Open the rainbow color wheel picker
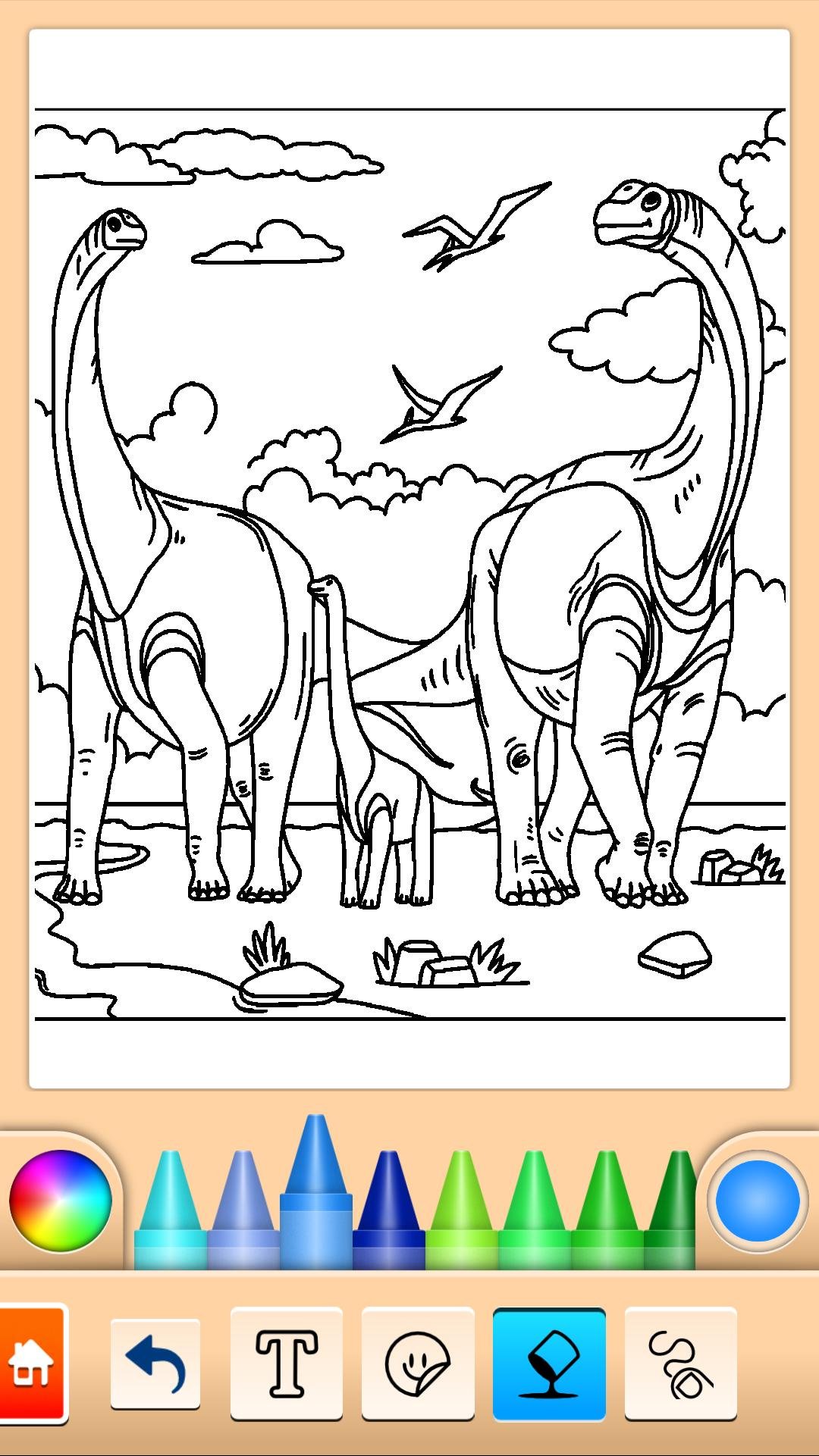This screenshot has width=819, height=1456. pos(61,1201)
